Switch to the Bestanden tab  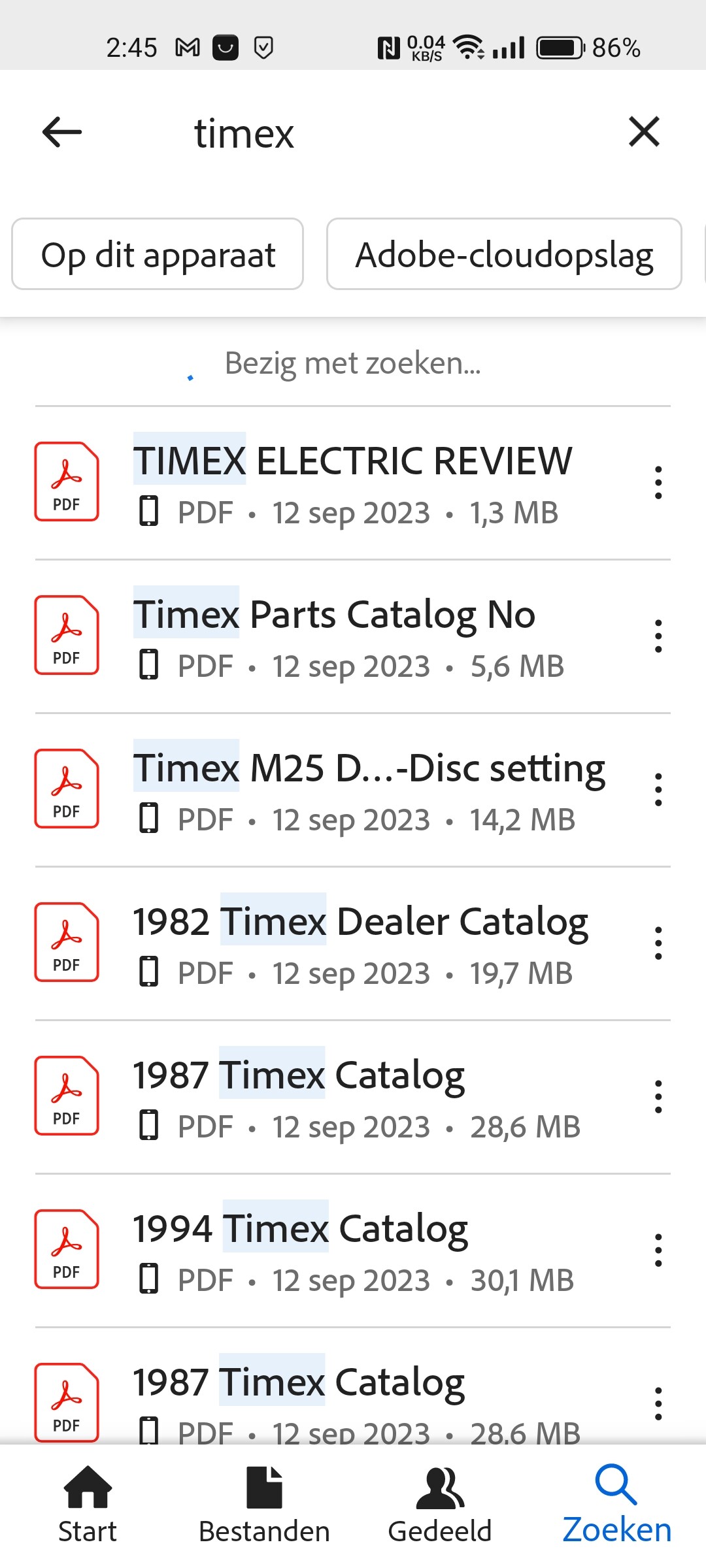click(264, 1505)
